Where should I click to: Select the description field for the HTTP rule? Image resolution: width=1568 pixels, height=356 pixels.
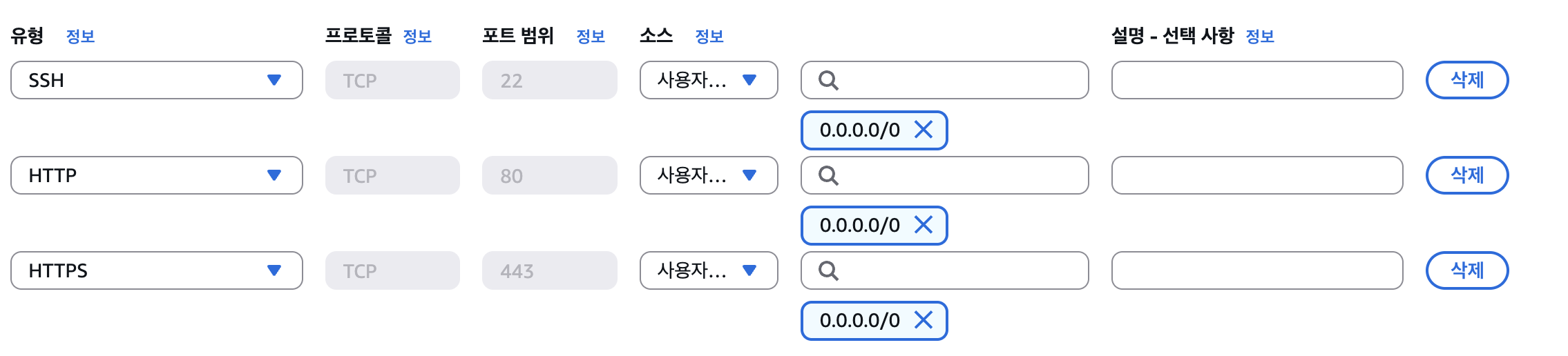tap(1256, 175)
